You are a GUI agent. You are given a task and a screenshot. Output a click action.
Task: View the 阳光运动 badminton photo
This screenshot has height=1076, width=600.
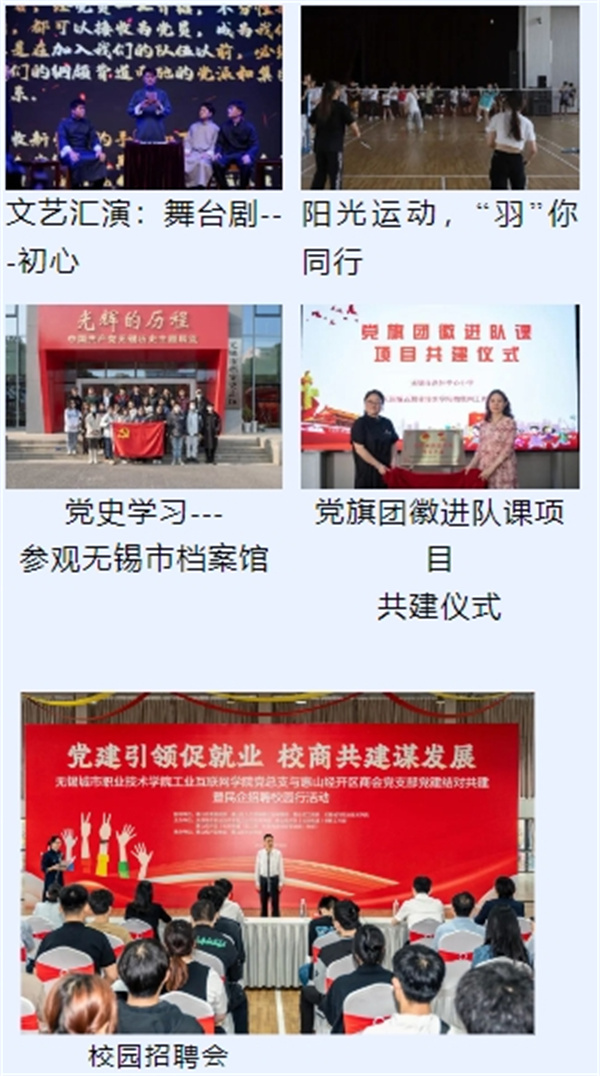coord(440,97)
